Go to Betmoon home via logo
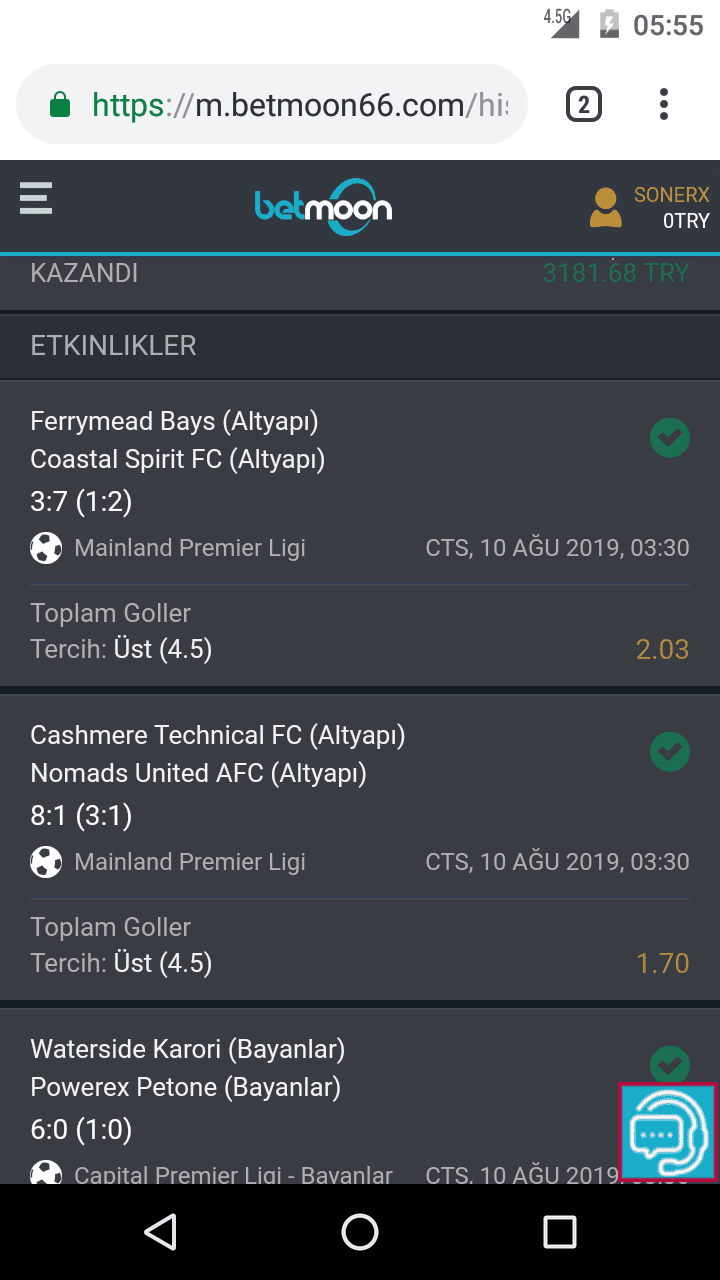 pos(323,207)
